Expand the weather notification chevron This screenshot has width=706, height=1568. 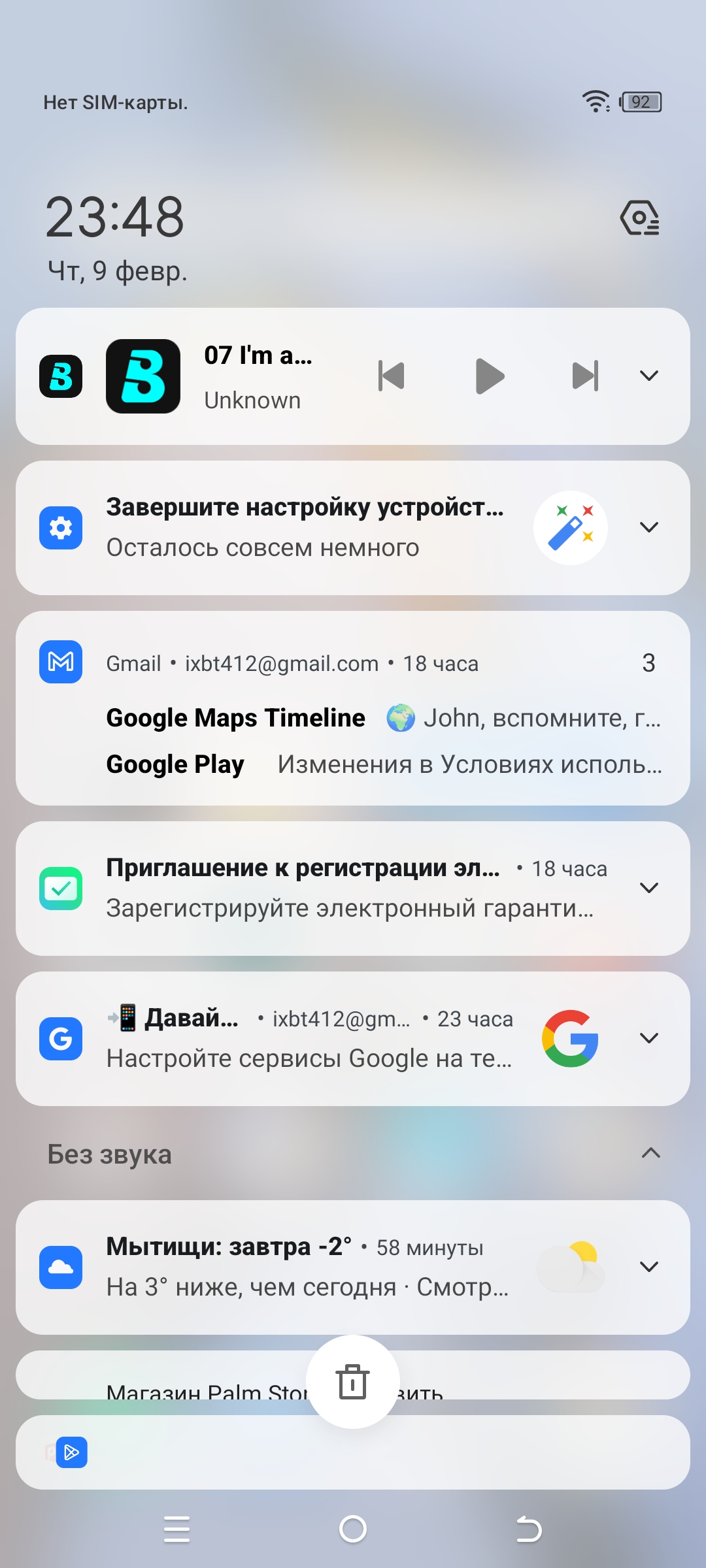648,1267
